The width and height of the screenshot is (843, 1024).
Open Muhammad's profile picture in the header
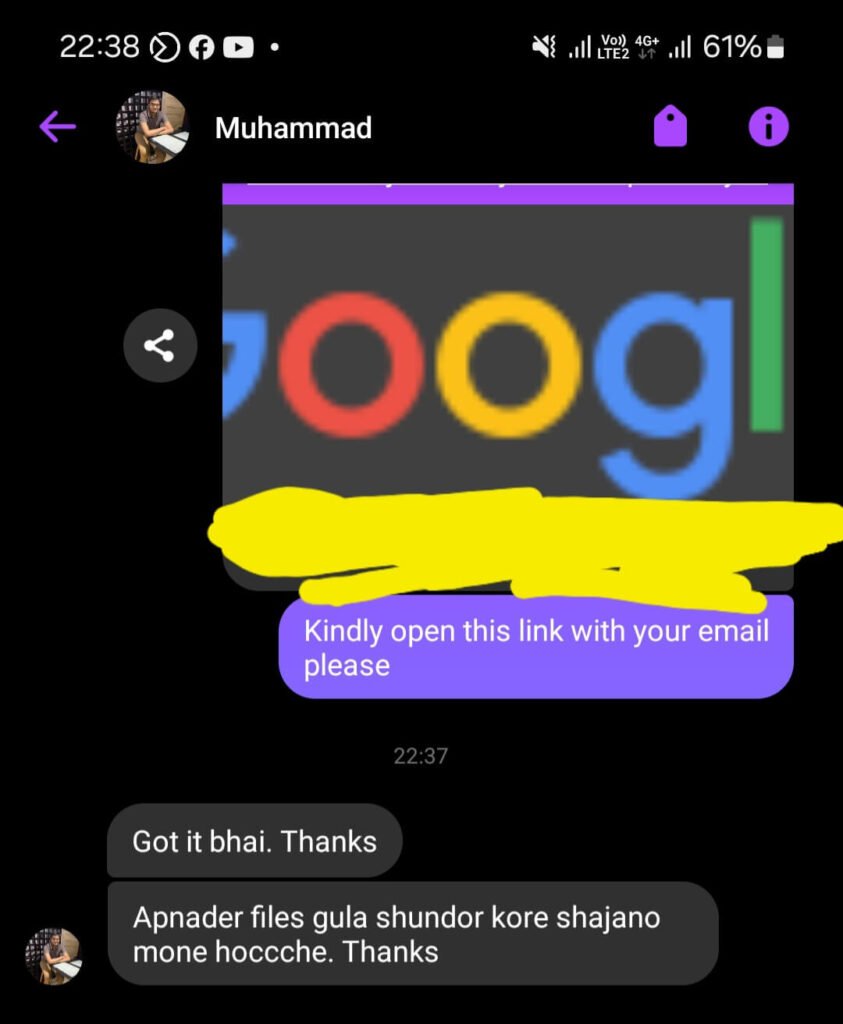click(152, 127)
